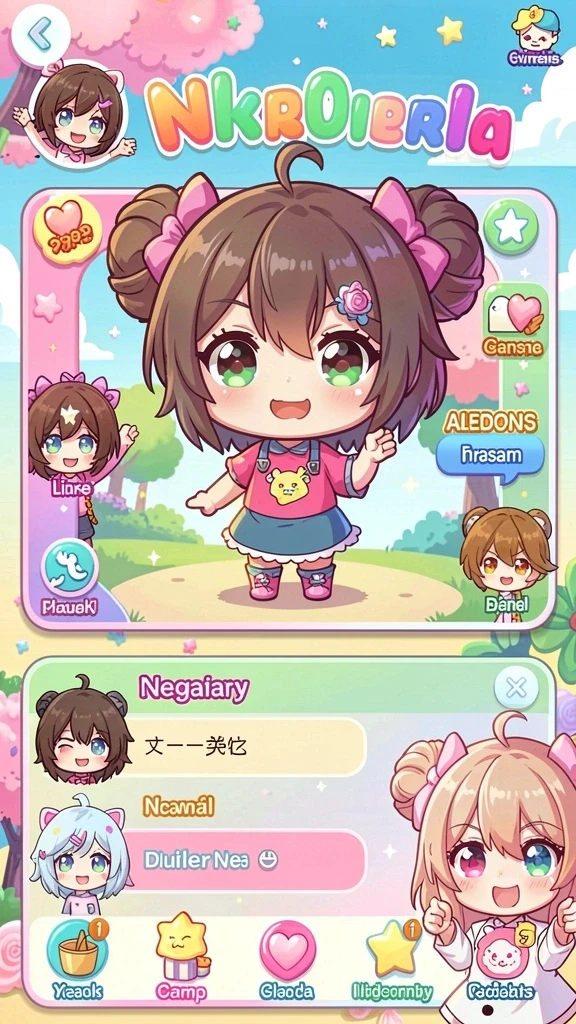Open the lltdeornby star tab
This screenshot has height=1024, width=576.
pos(392,960)
